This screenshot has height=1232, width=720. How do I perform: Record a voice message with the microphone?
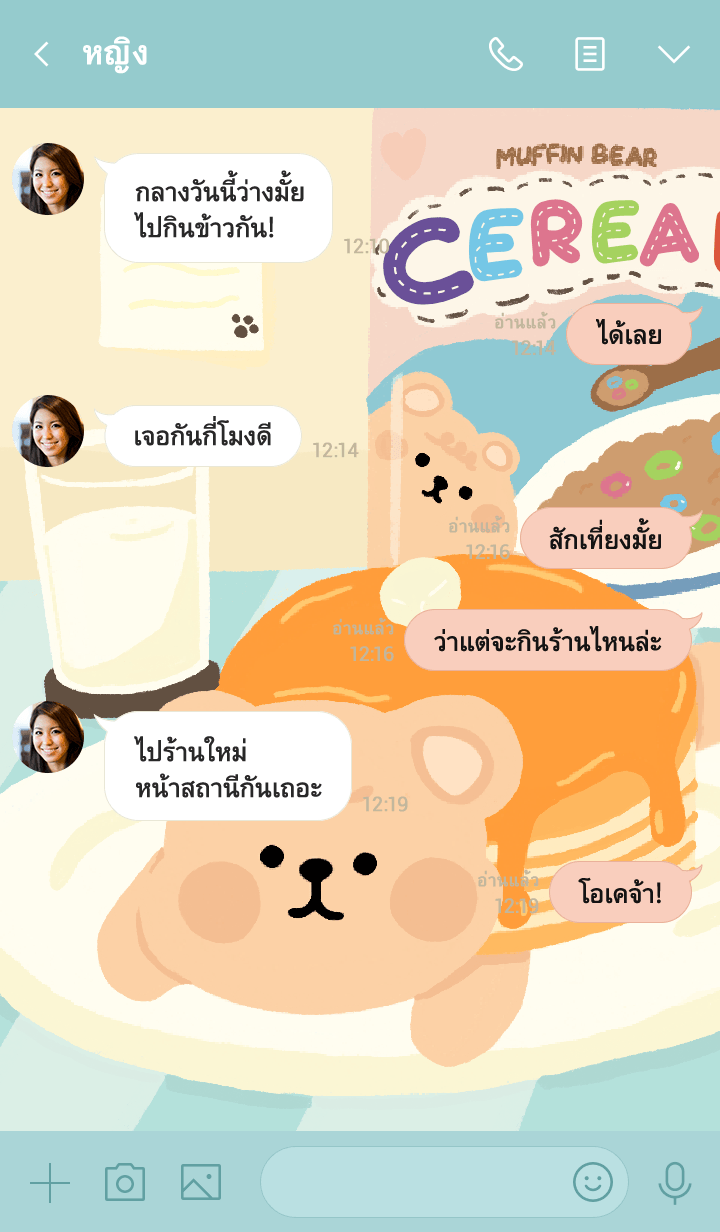tap(674, 1183)
